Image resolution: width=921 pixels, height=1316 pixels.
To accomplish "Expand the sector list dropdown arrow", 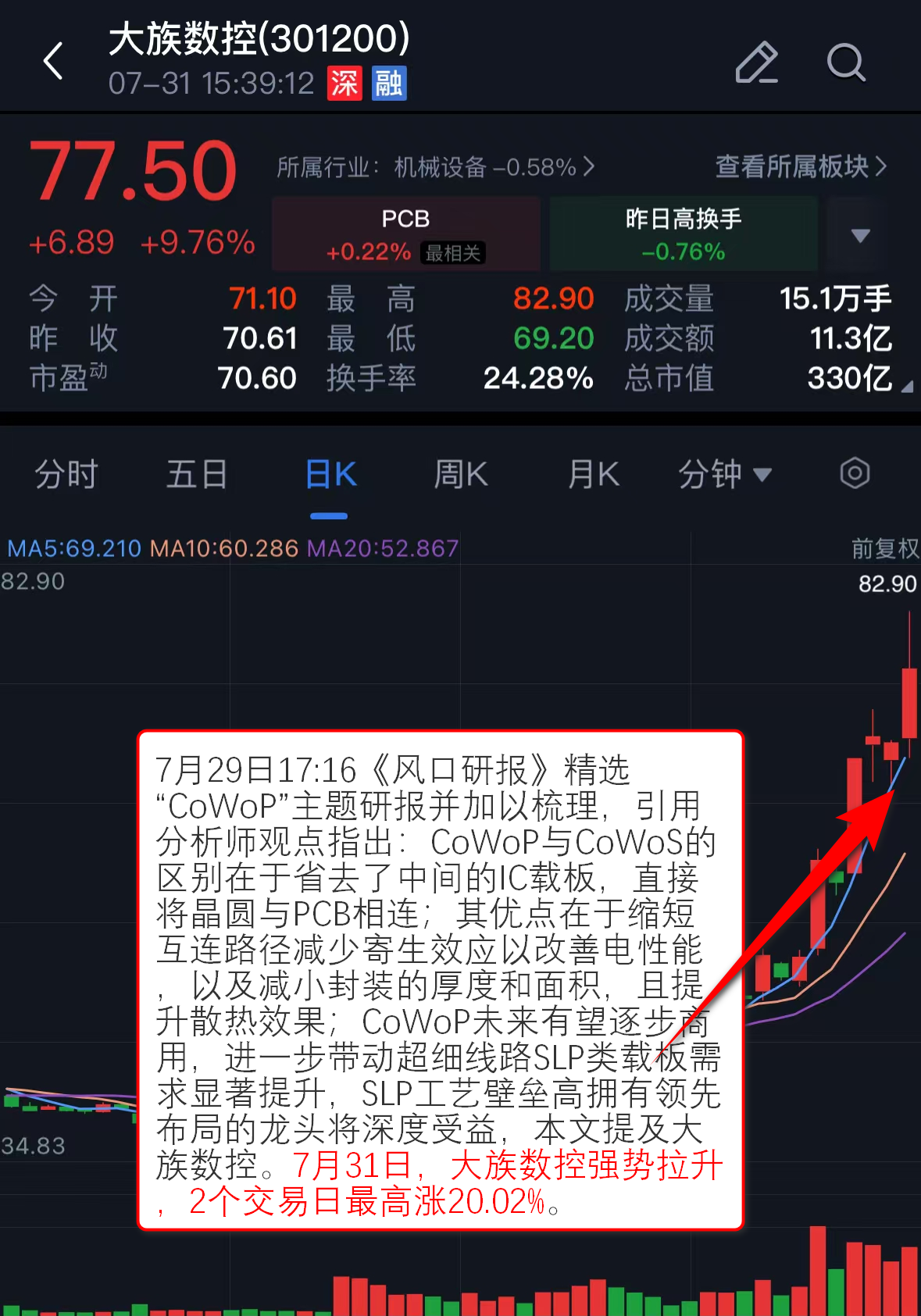I will coord(860,235).
